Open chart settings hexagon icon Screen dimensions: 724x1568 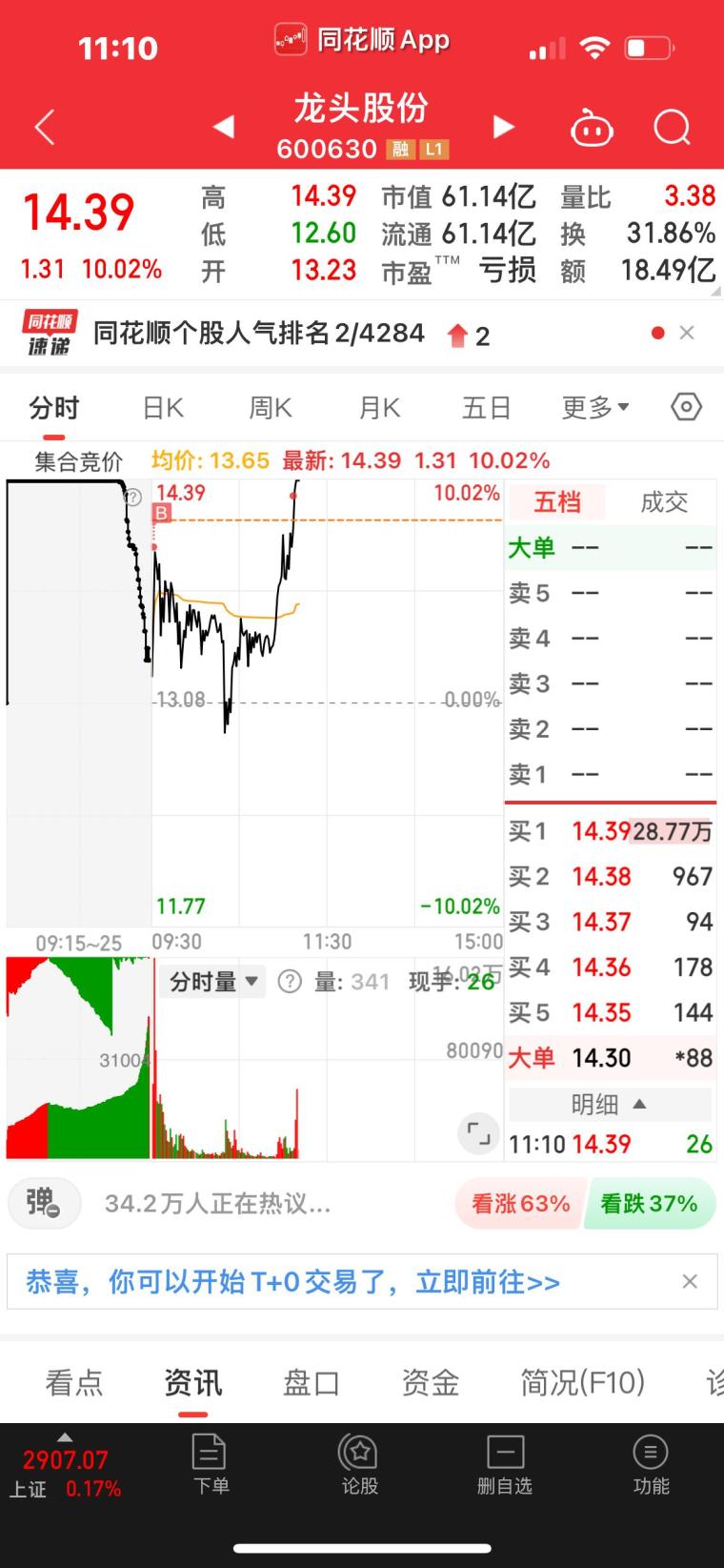click(x=686, y=408)
